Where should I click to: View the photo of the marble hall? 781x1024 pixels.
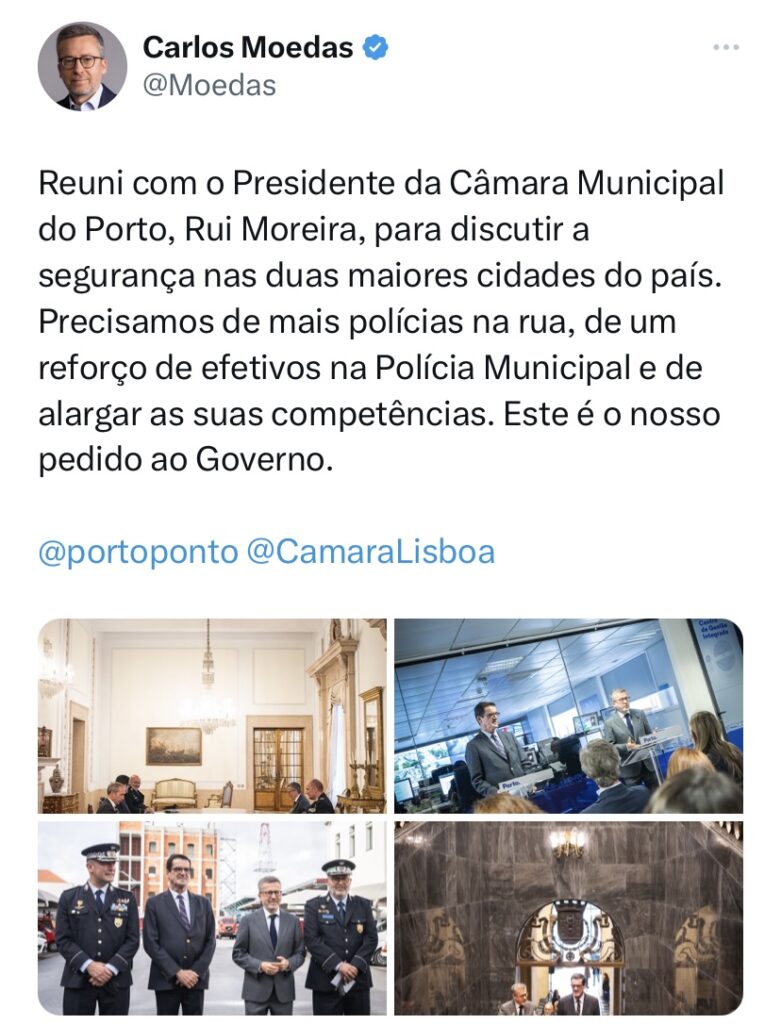click(568, 918)
